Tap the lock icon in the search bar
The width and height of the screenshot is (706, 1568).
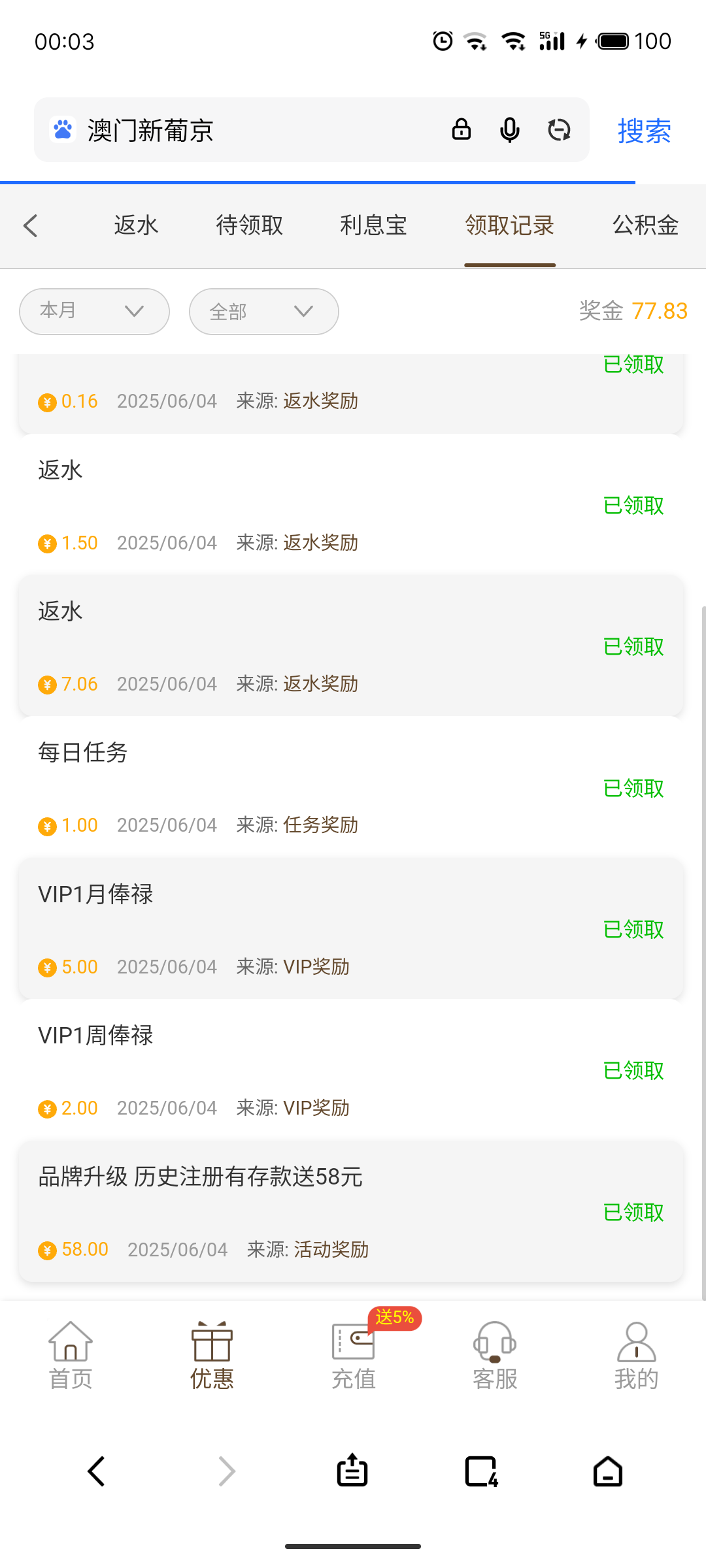(462, 130)
